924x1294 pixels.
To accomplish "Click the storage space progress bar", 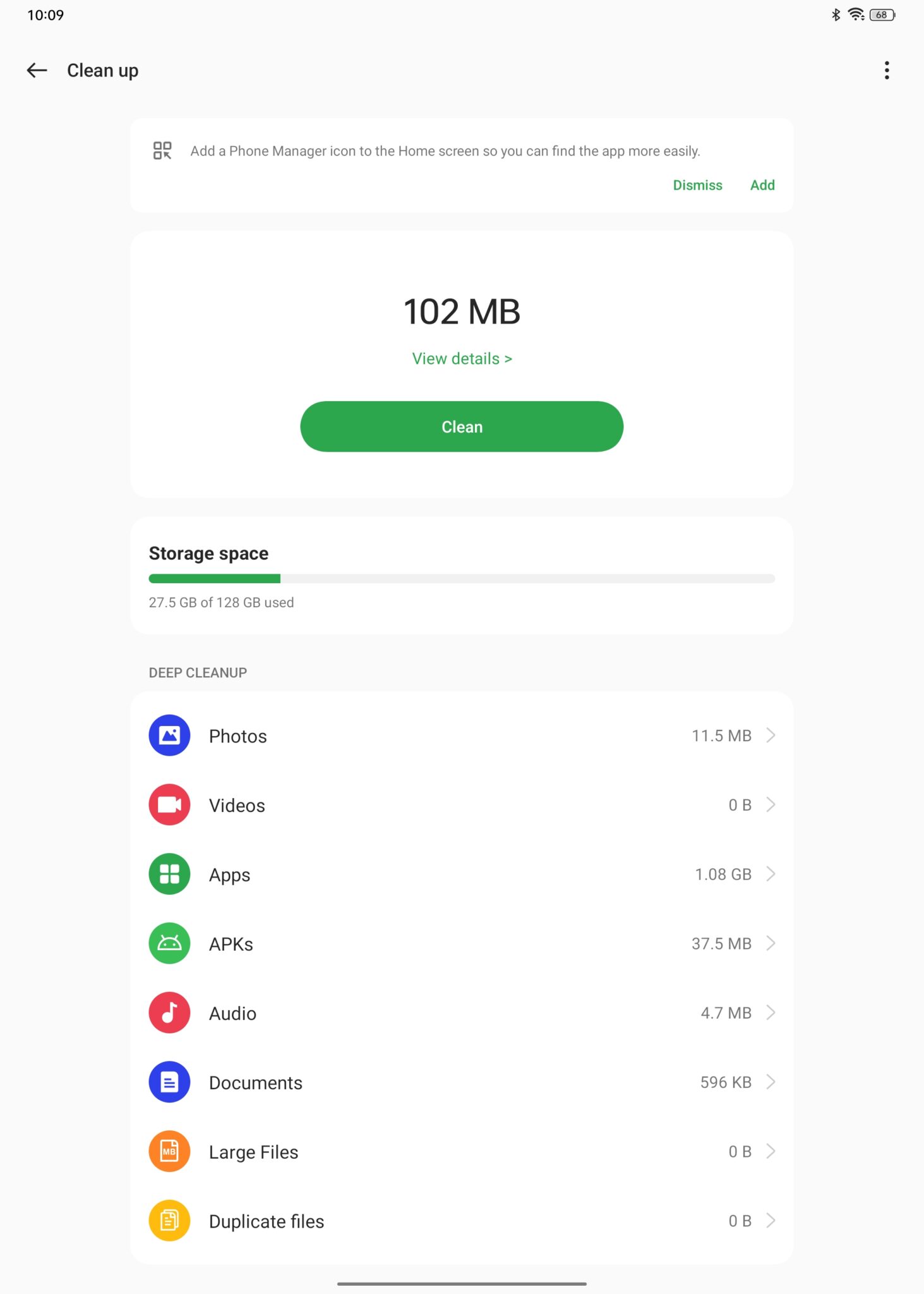I will (462, 578).
